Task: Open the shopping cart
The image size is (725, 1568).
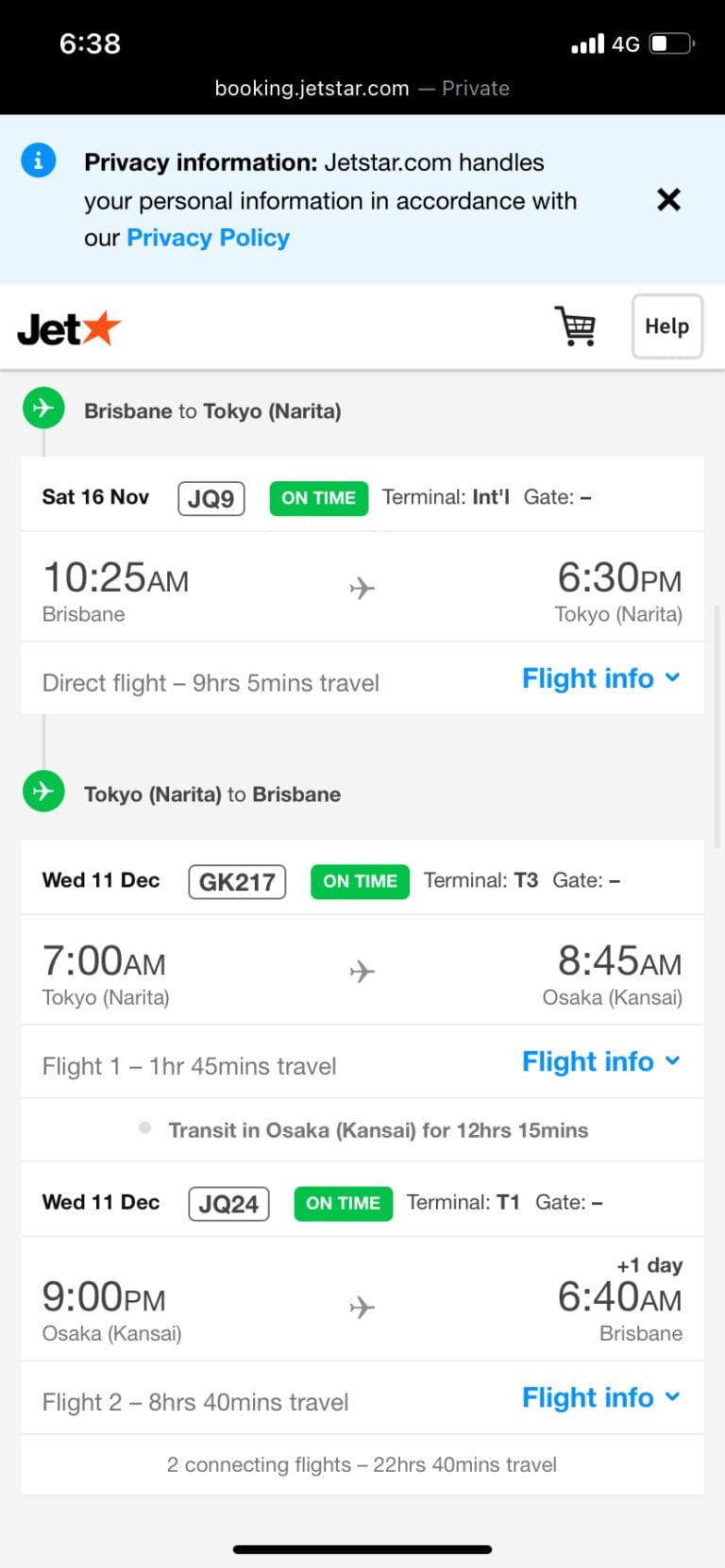Action: click(575, 326)
